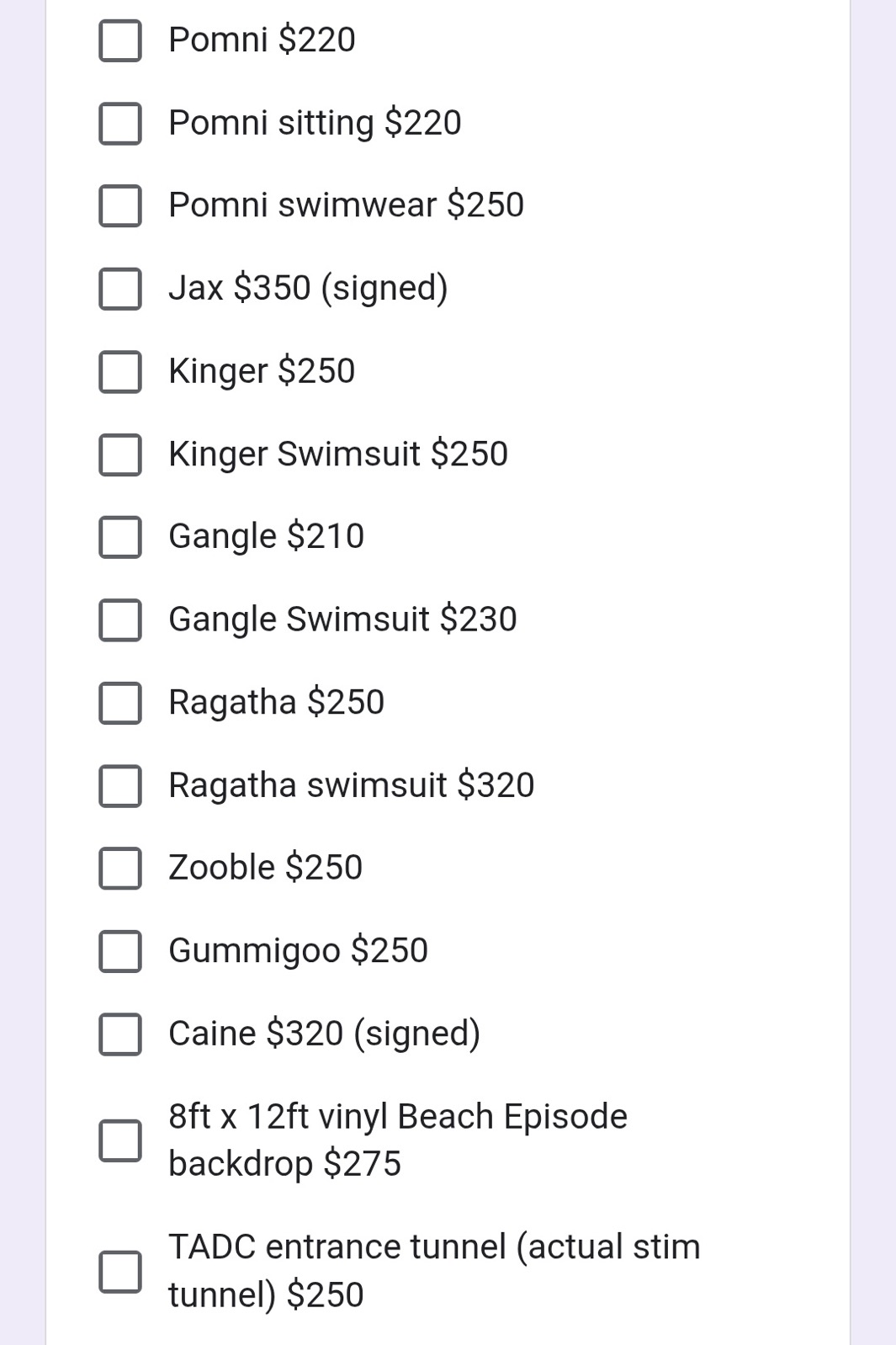Tick the Zooble $250 option
The width and height of the screenshot is (896, 1345).
click(120, 868)
